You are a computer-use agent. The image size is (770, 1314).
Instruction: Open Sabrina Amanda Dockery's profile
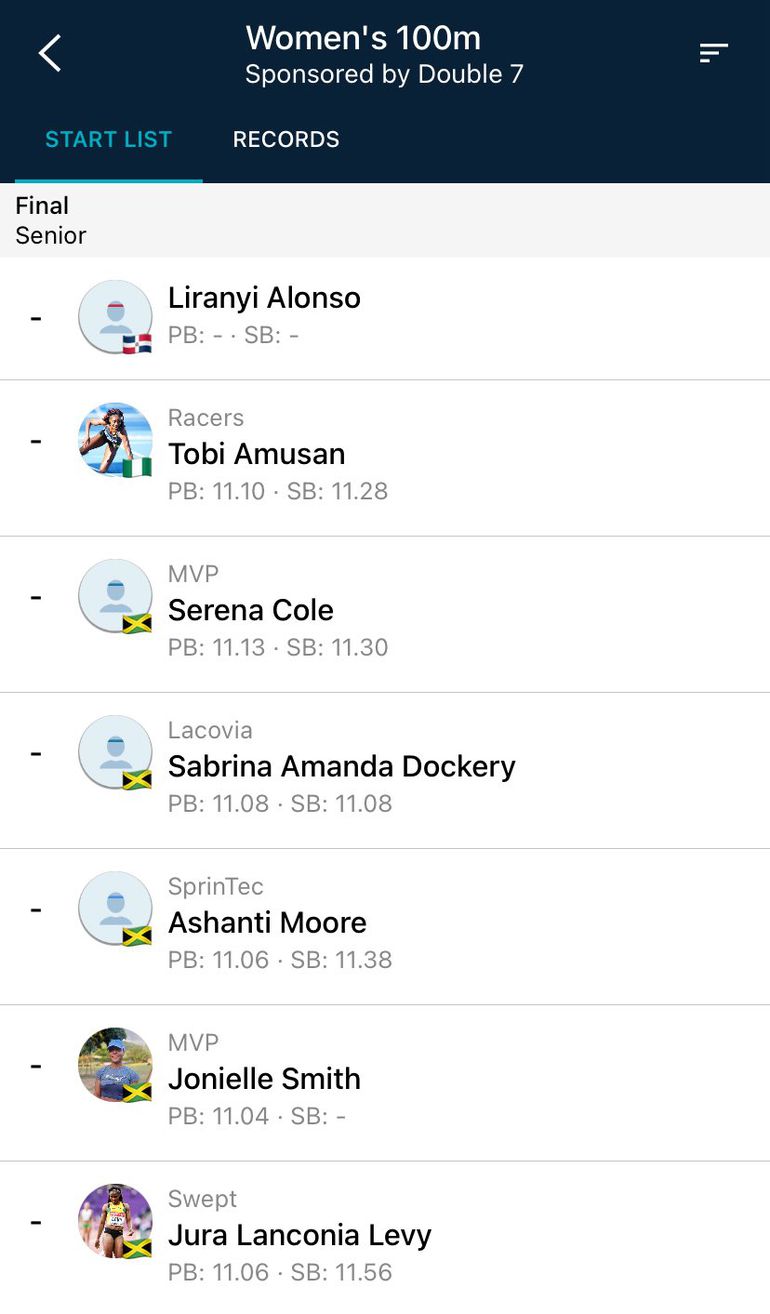click(x=342, y=766)
